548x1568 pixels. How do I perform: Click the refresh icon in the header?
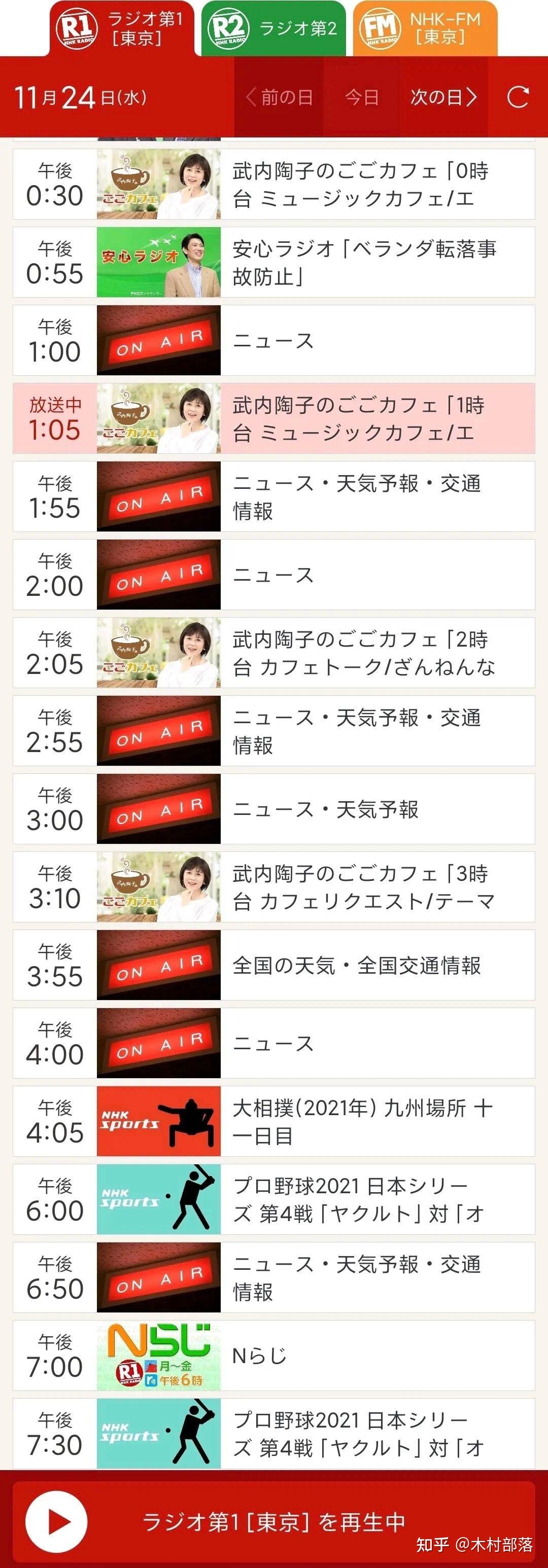pyautogui.click(x=519, y=96)
